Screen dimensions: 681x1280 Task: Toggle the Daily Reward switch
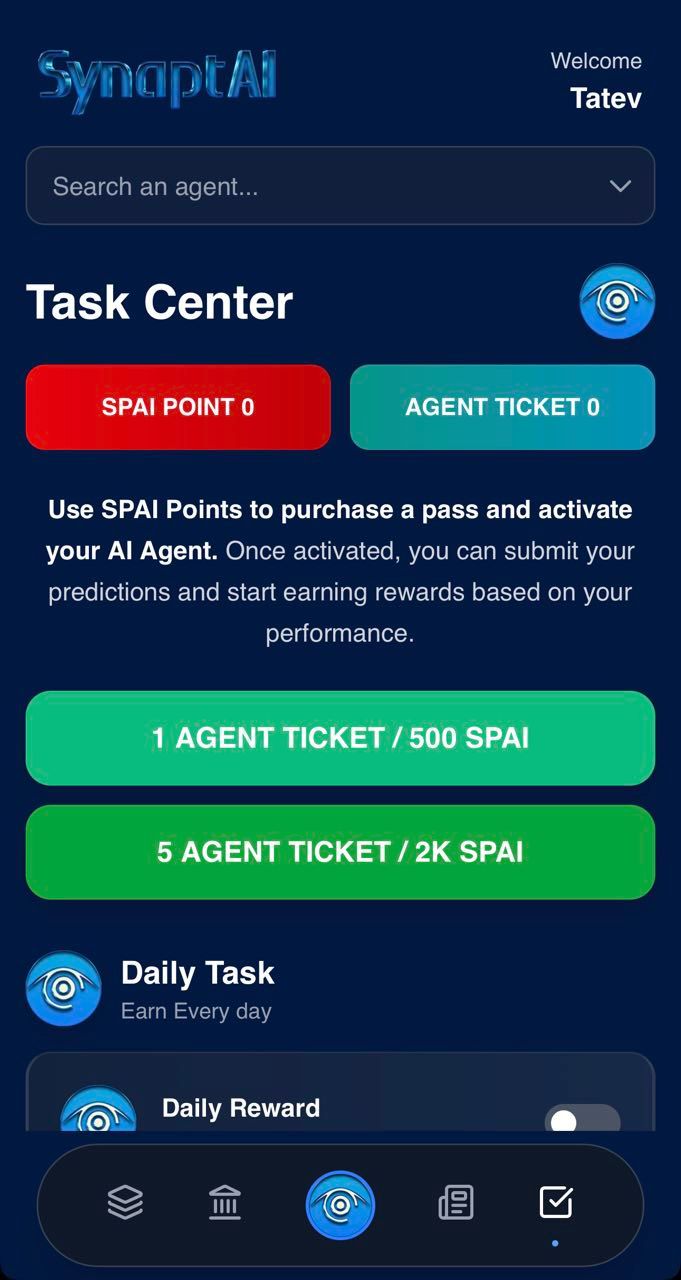pos(582,1120)
